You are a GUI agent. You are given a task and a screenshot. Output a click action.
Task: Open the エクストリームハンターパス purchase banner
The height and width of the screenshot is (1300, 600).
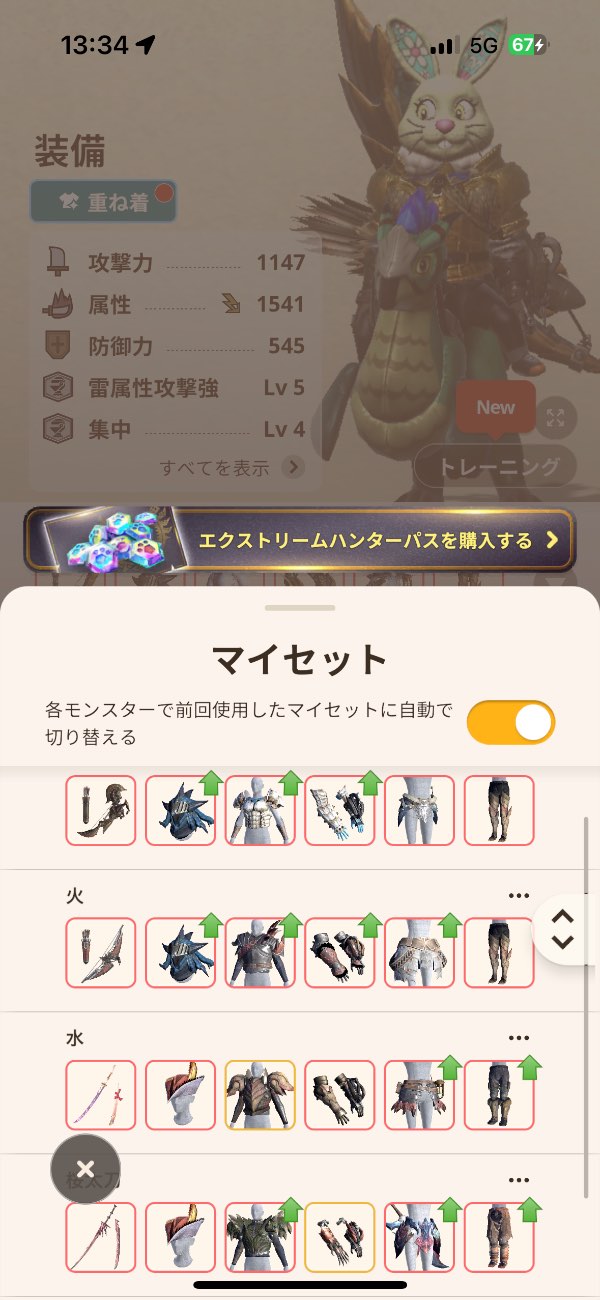pos(300,540)
